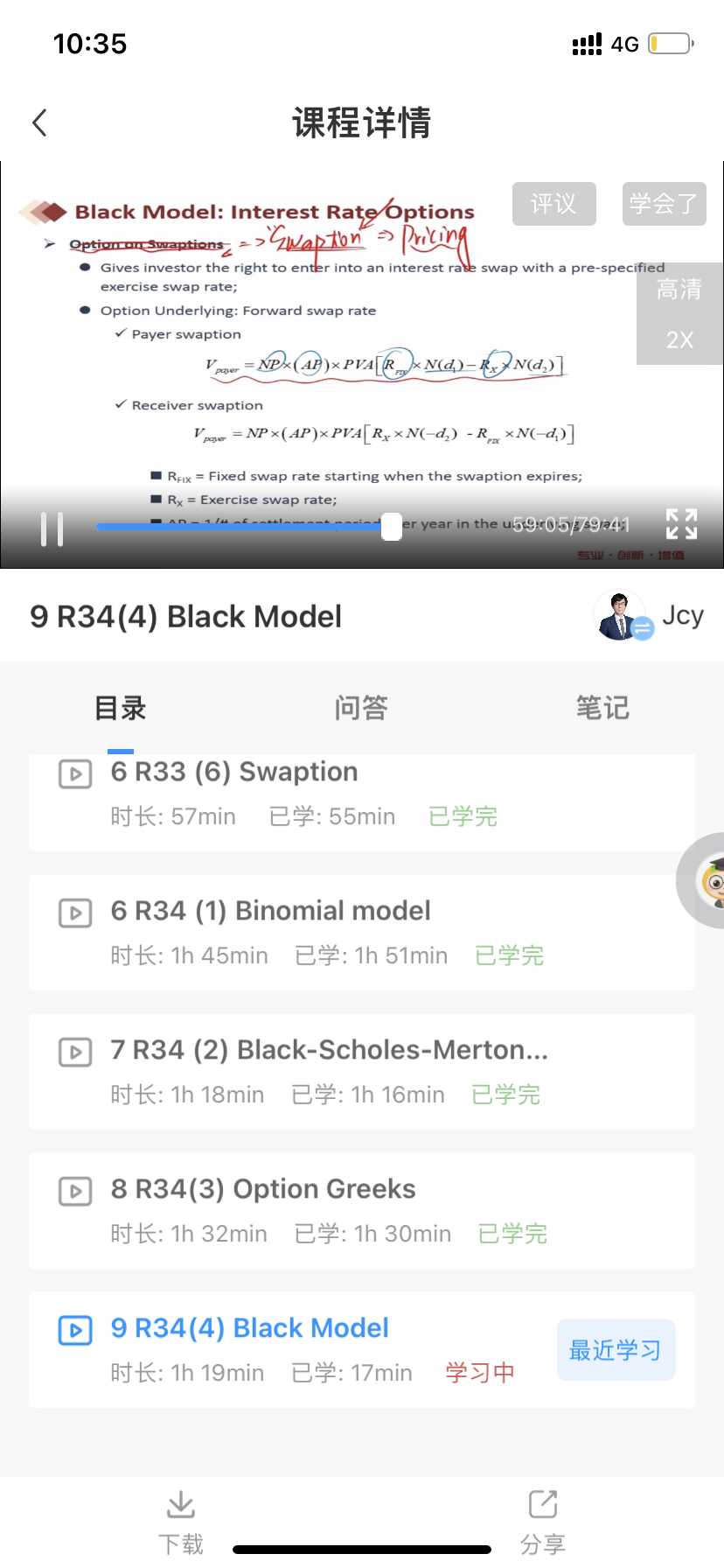Share the course via 分享
The width and height of the screenshot is (724, 1568).
[542, 1522]
